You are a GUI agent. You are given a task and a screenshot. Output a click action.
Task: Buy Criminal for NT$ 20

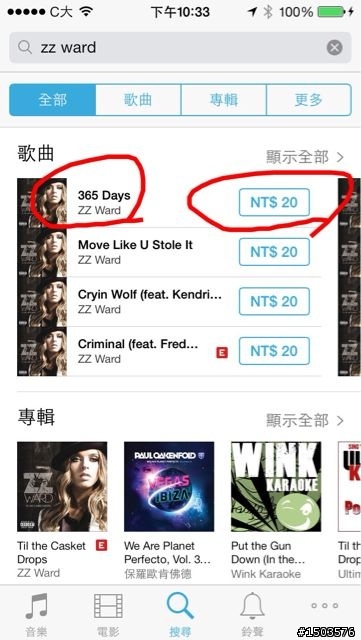(274, 351)
